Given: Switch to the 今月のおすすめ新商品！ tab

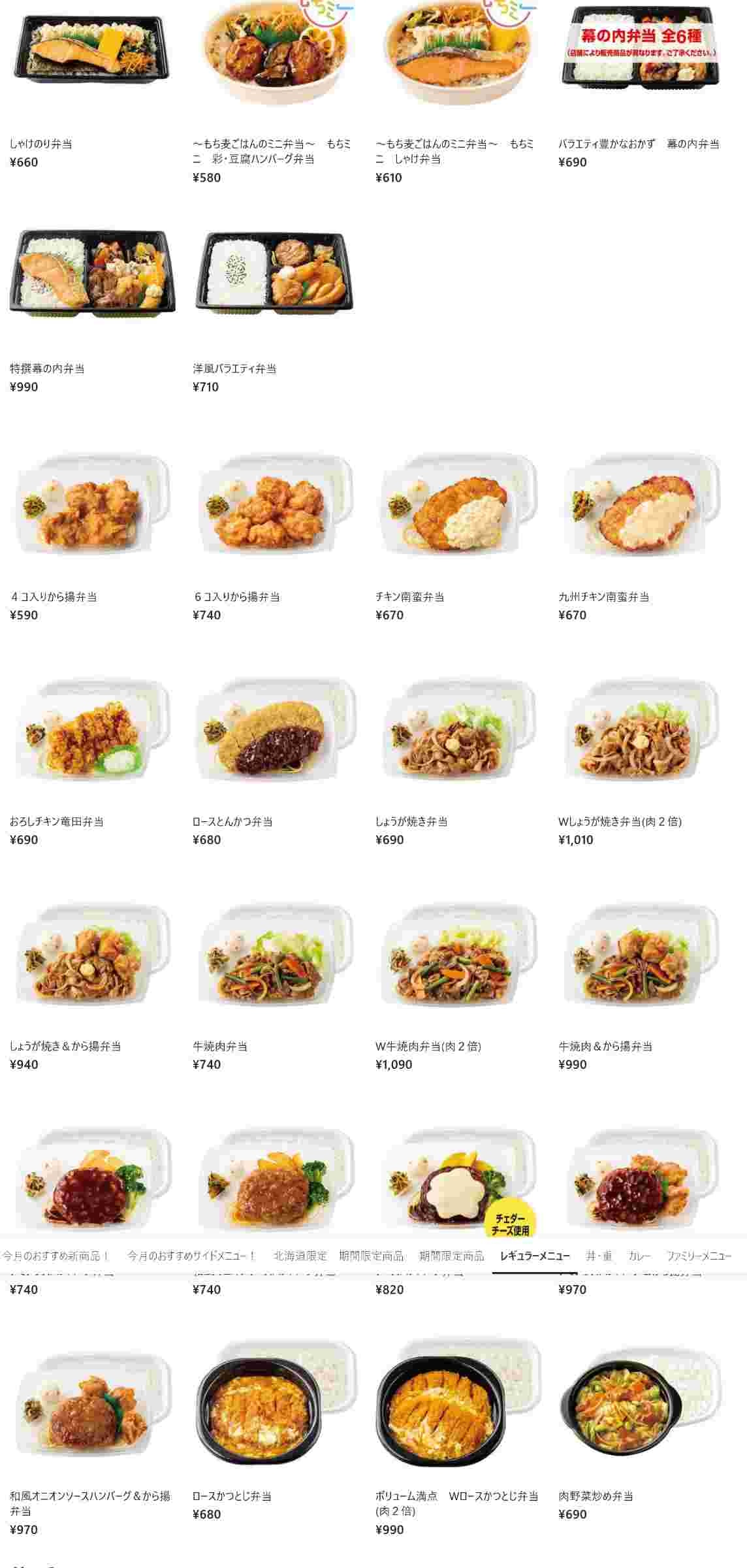Looking at the screenshot, I should [56, 1256].
